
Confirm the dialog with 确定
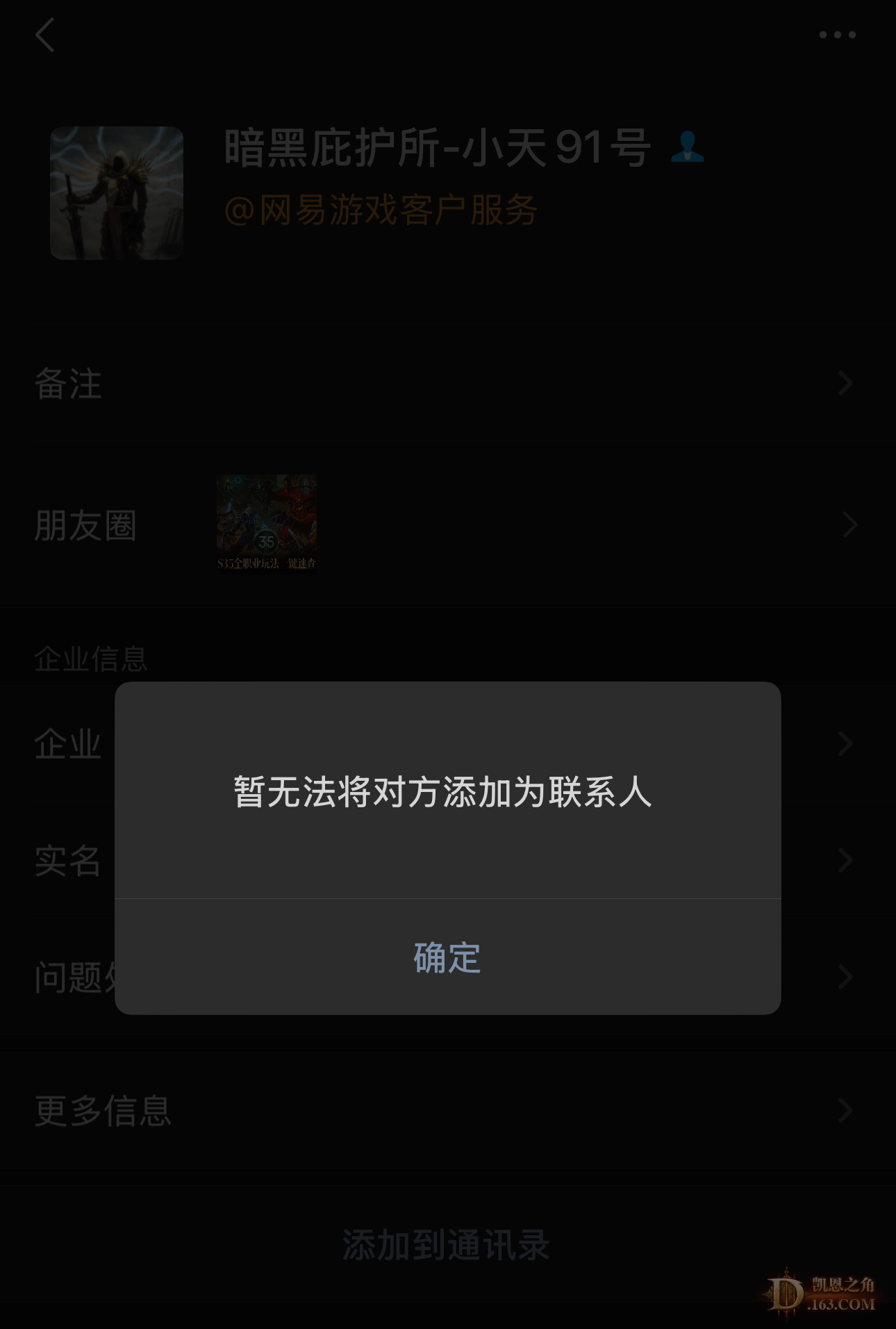click(x=447, y=957)
